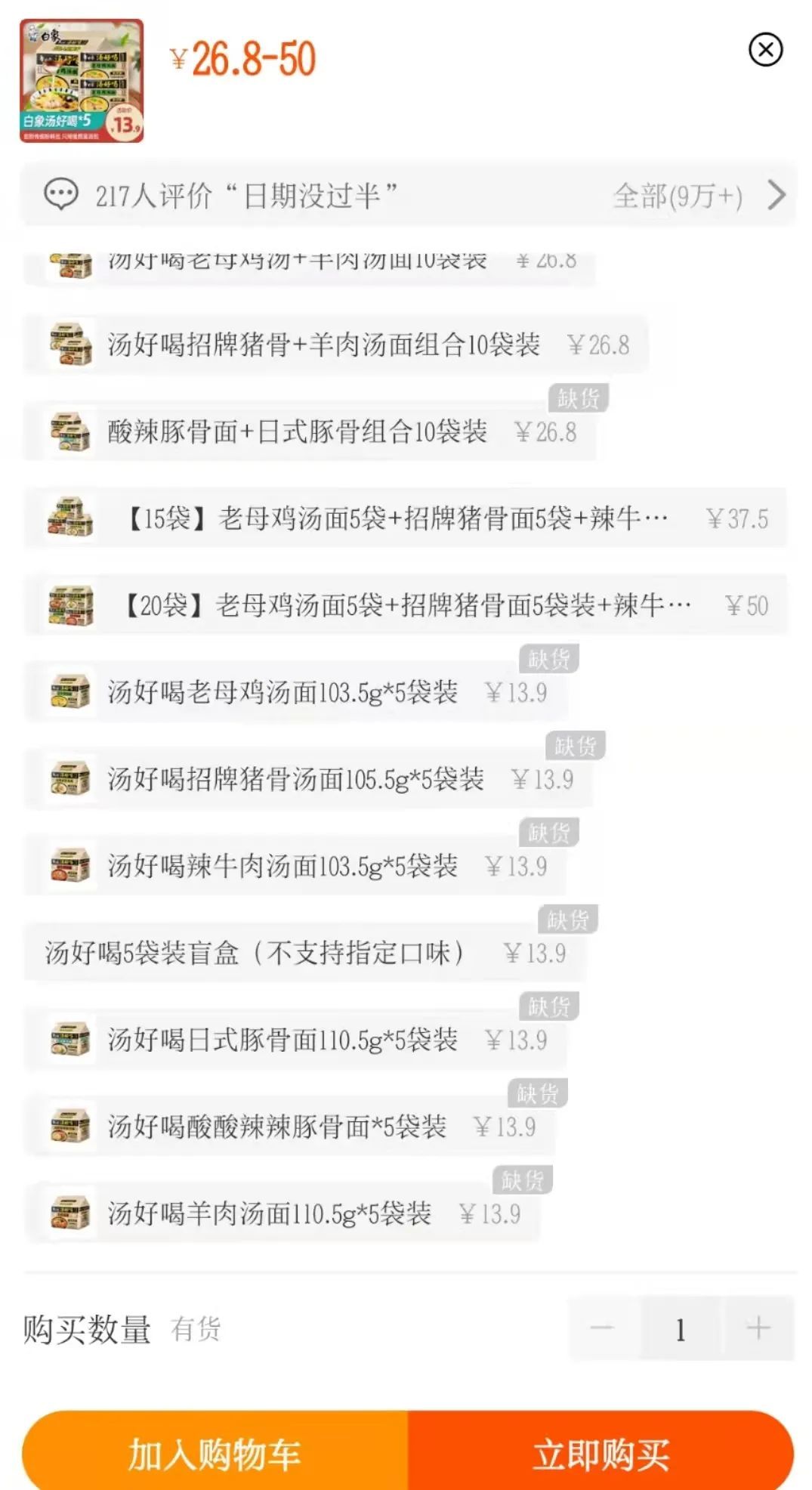Choose the 【20袋】 combo for ¥50
This screenshot has height=1490, width=812.
pos(406,606)
